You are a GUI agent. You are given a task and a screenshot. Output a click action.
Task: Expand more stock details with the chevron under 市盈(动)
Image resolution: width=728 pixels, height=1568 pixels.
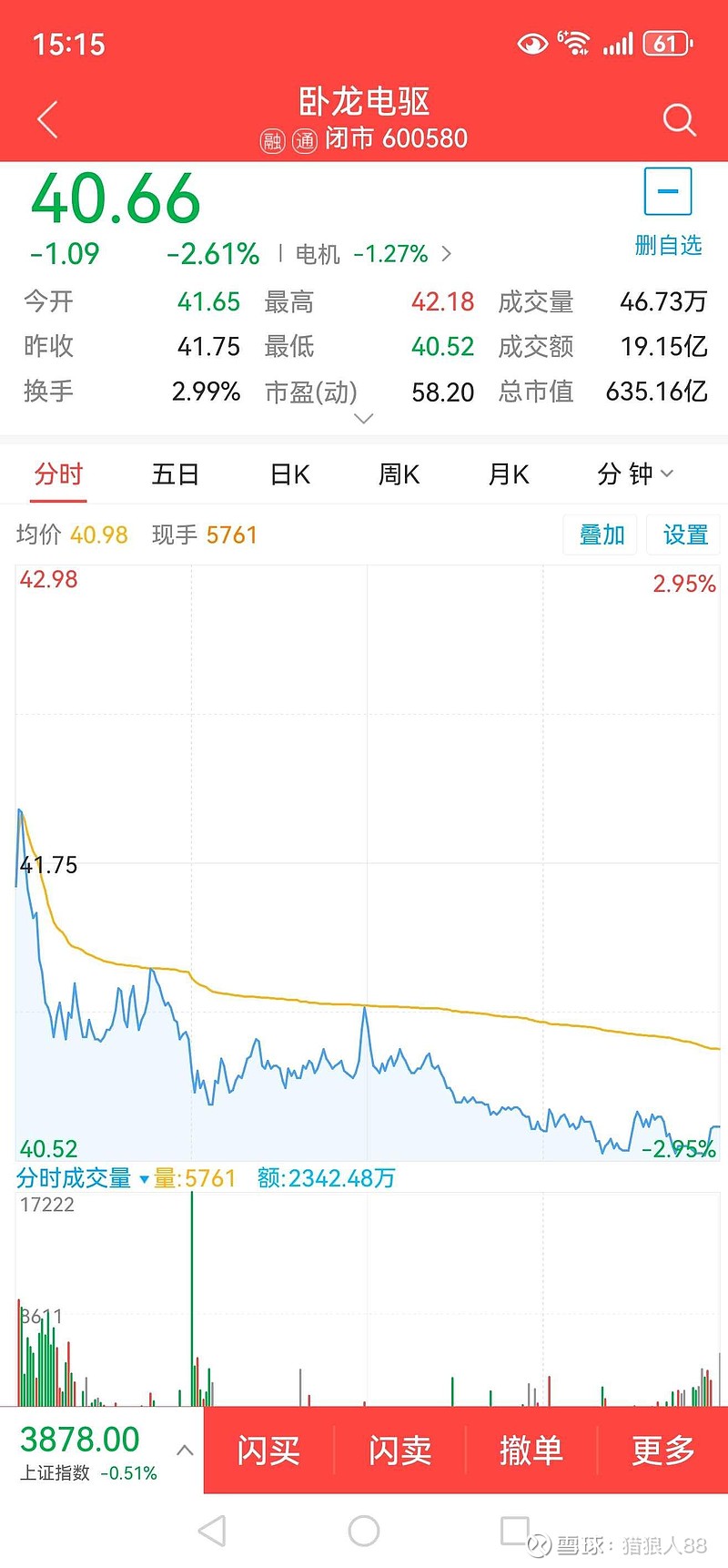(363, 418)
